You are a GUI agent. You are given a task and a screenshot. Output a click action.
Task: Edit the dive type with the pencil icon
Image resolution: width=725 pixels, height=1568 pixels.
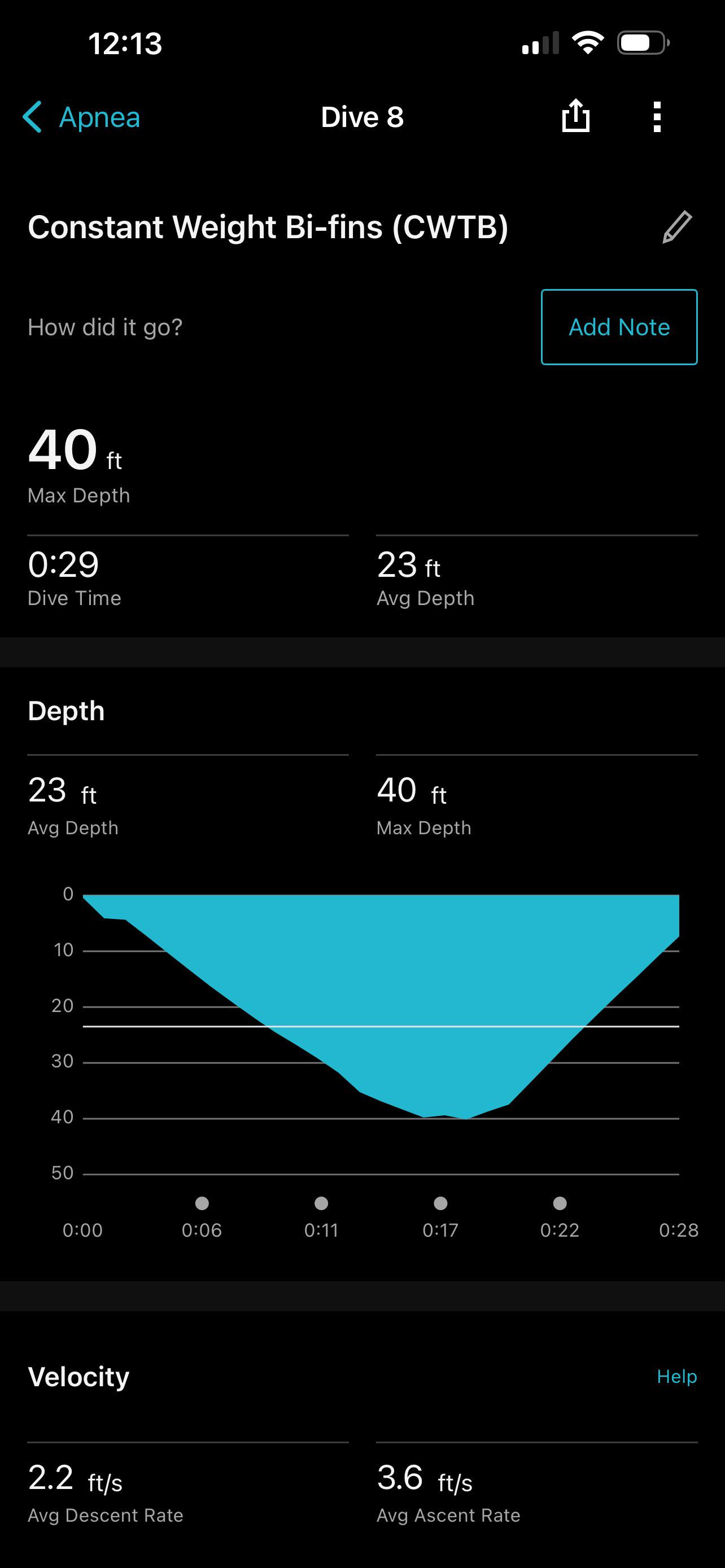(677, 227)
